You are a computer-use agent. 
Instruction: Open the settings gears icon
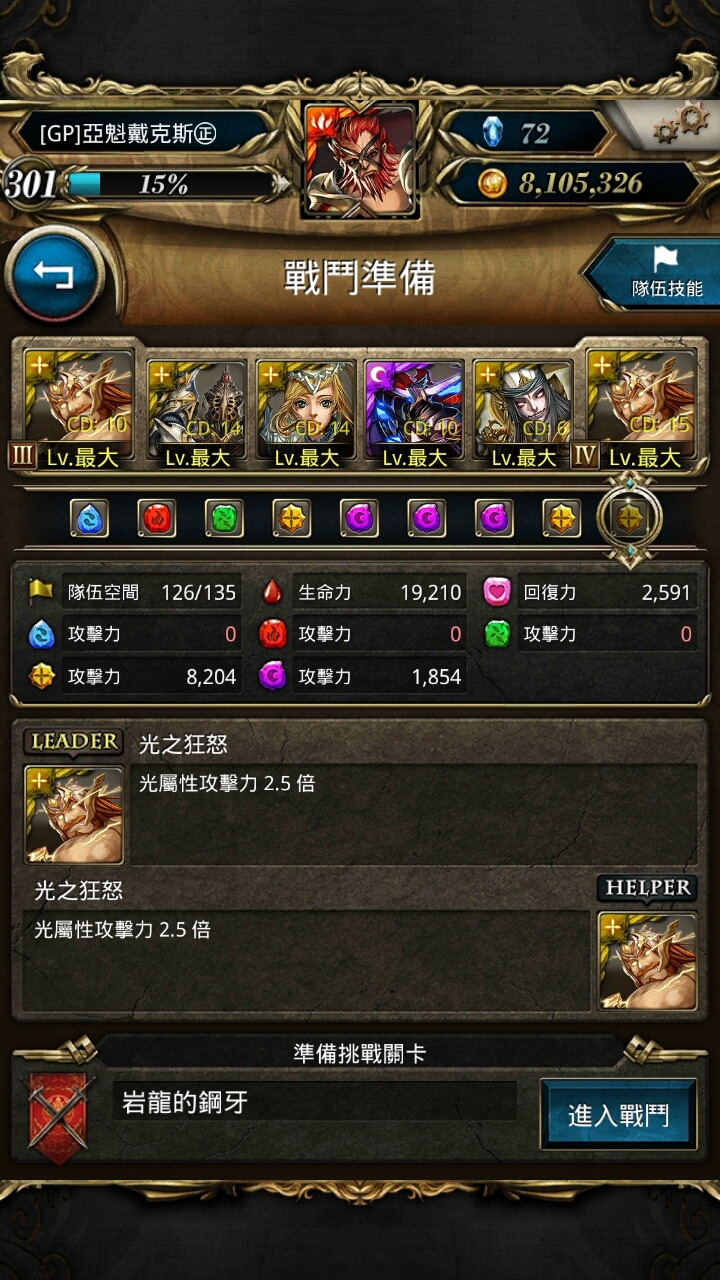point(680,125)
